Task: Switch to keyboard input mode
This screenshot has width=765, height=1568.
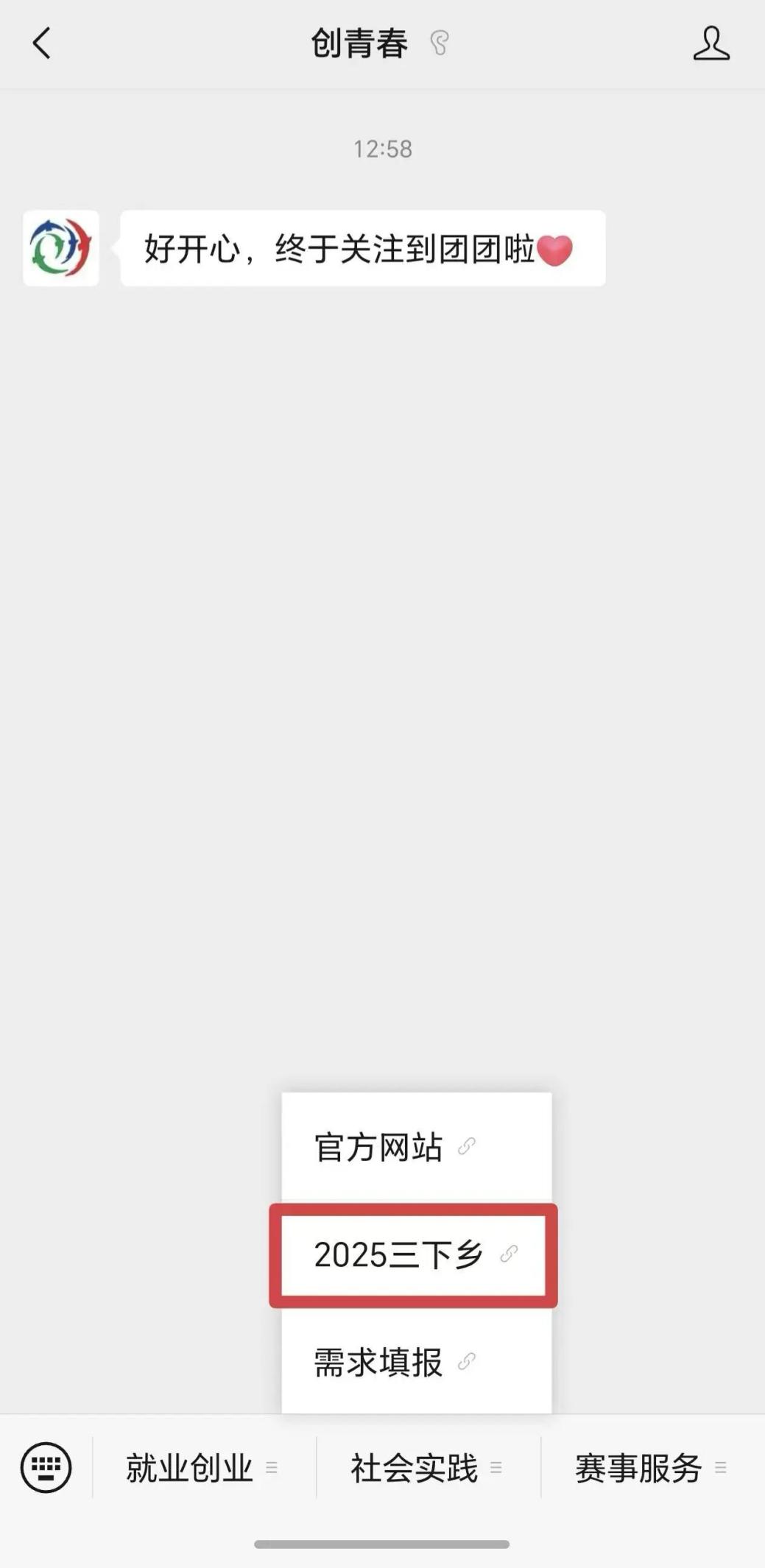Action: pyautogui.click(x=46, y=1468)
